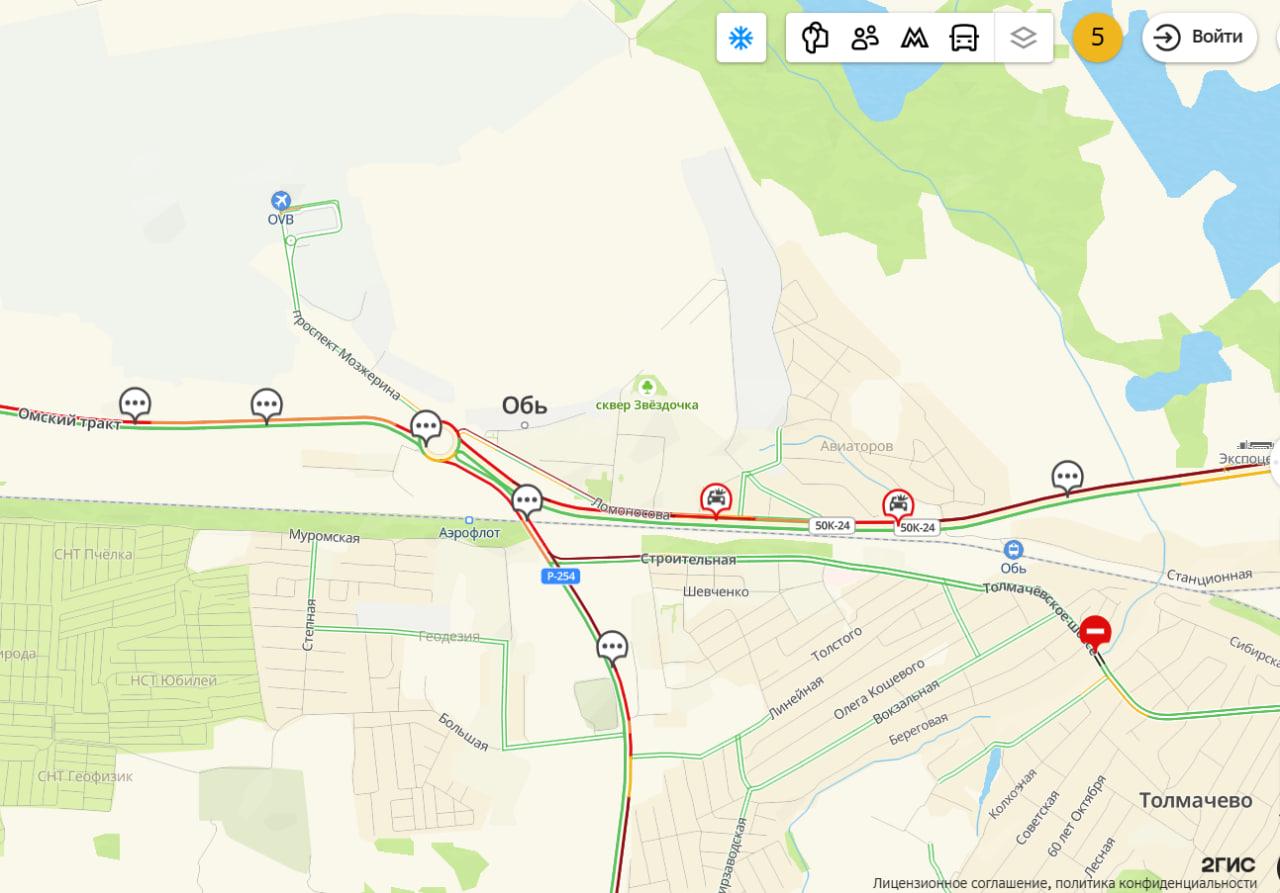Image resolution: width=1280 pixels, height=893 pixels.
Task: Open the road closure sign on Толмачёвское шоссе
Action: click(x=1096, y=632)
